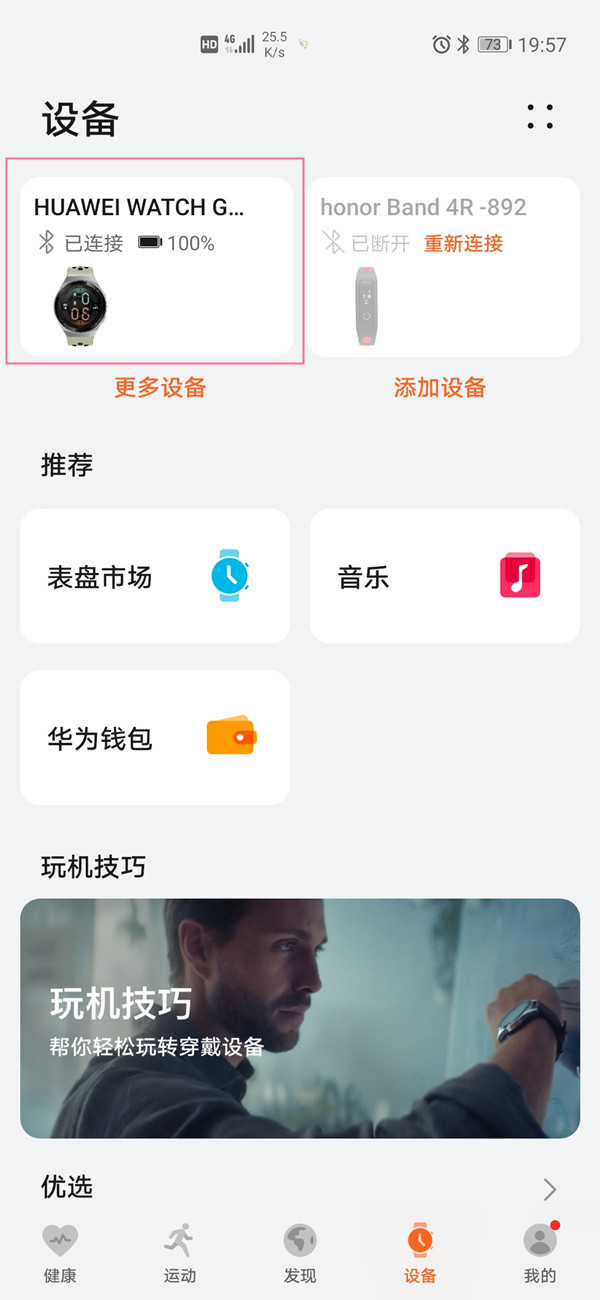
Task: Switch to the 健康 tab
Action: point(60,1253)
